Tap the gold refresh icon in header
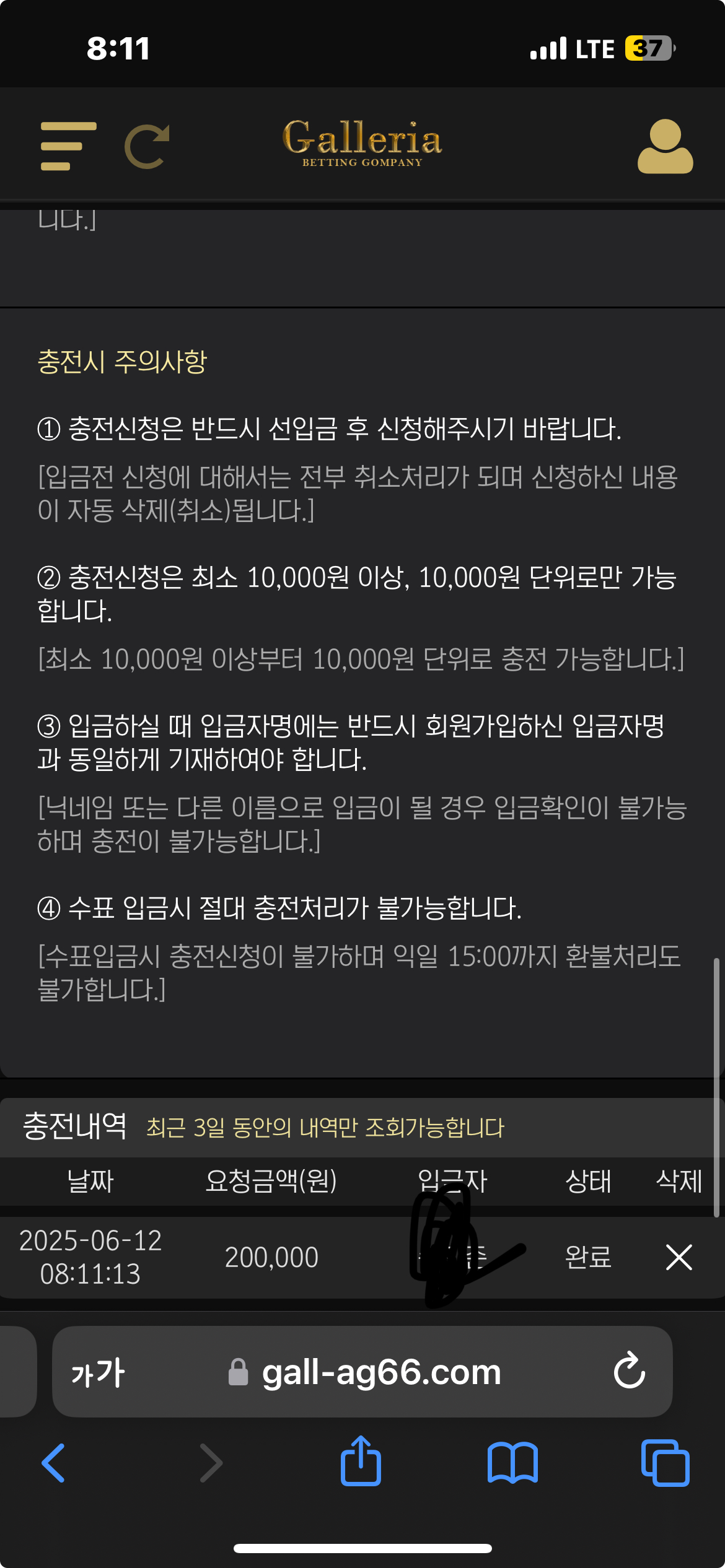Viewport: 725px width, 1568px height. coord(147,146)
